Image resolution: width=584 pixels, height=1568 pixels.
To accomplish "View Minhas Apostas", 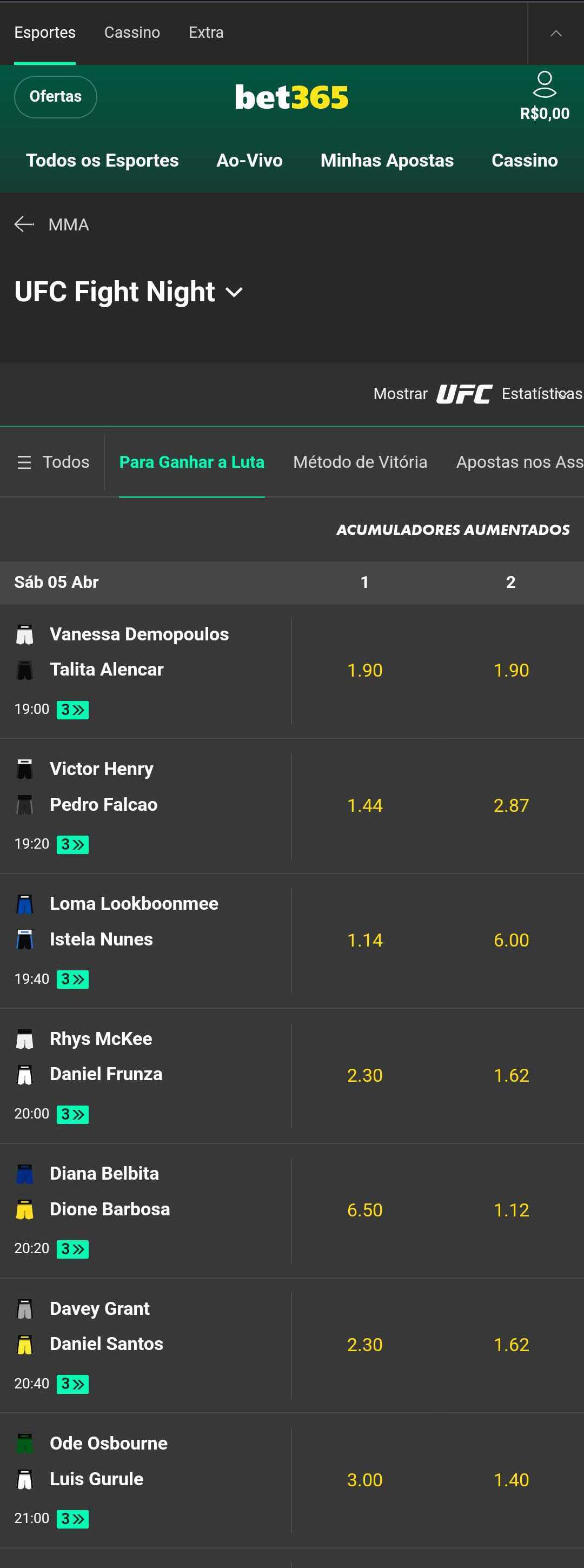I will [387, 160].
